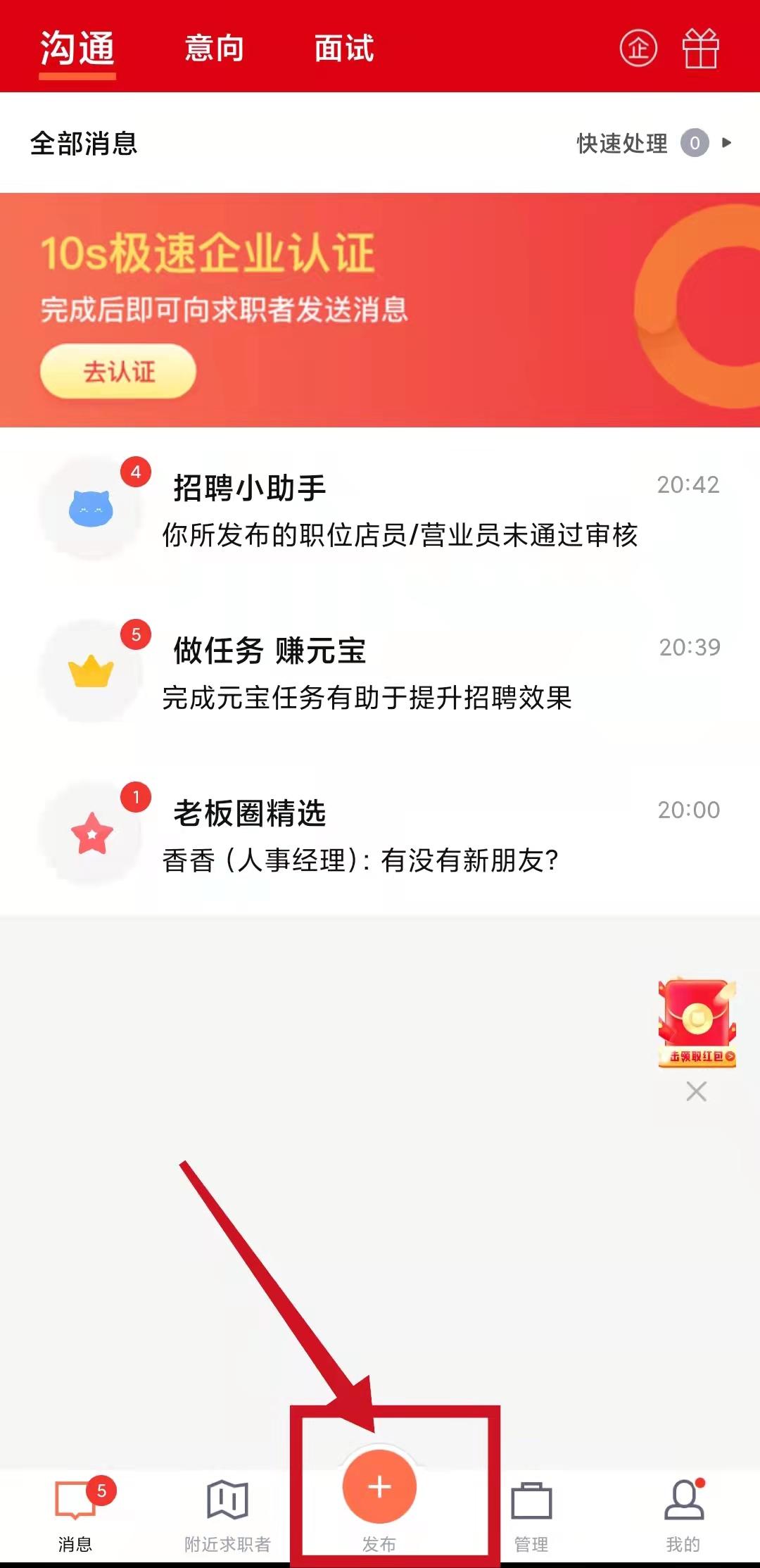Tap the blue cat avatar of 招聘小助手
Screen dimensions: 760x1568
(91, 507)
